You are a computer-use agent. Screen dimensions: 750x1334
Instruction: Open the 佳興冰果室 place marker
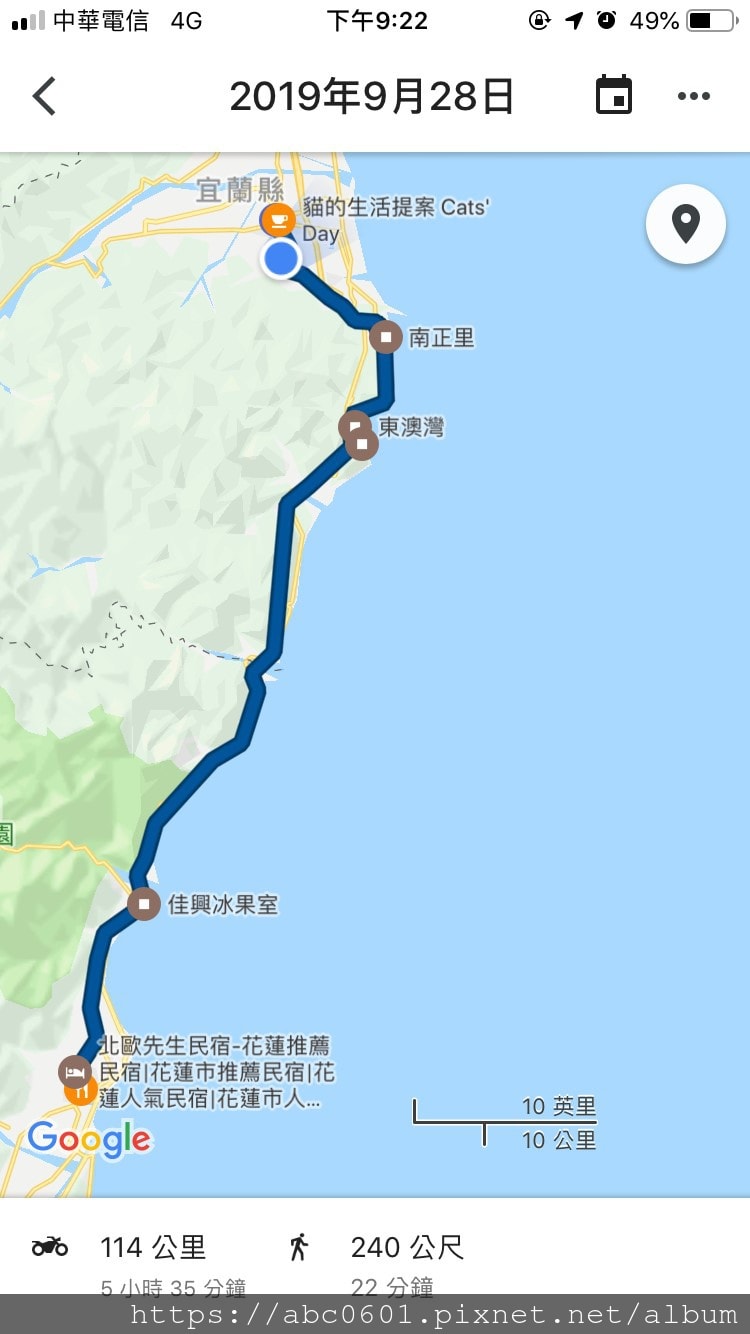tap(144, 905)
